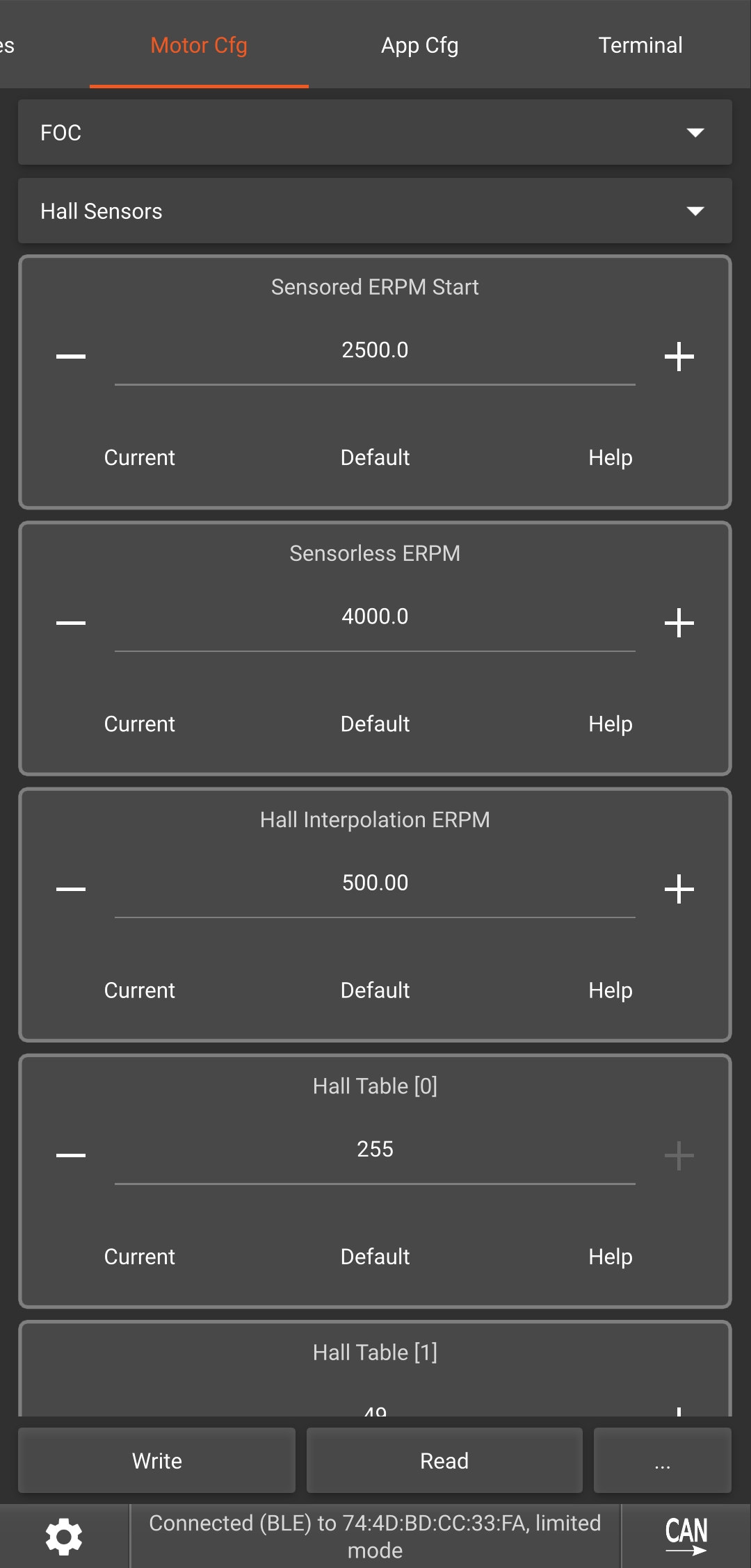Increase the Sensored ERPM Start value
The width and height of the screenshot is (751, 1568).
679,357
